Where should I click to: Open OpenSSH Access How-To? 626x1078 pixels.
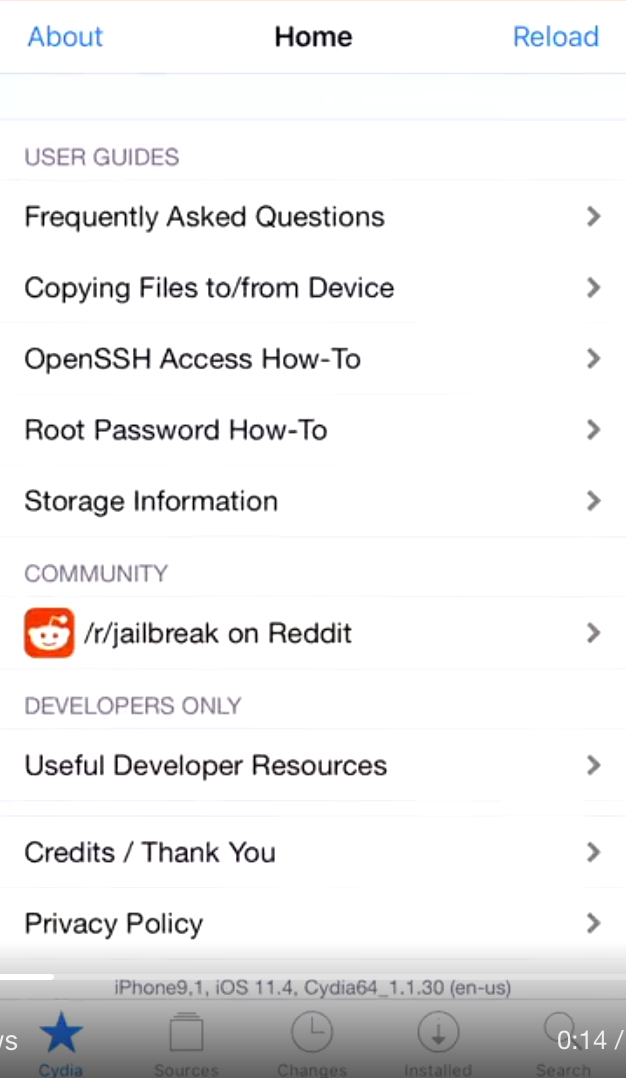pos(313,359)
